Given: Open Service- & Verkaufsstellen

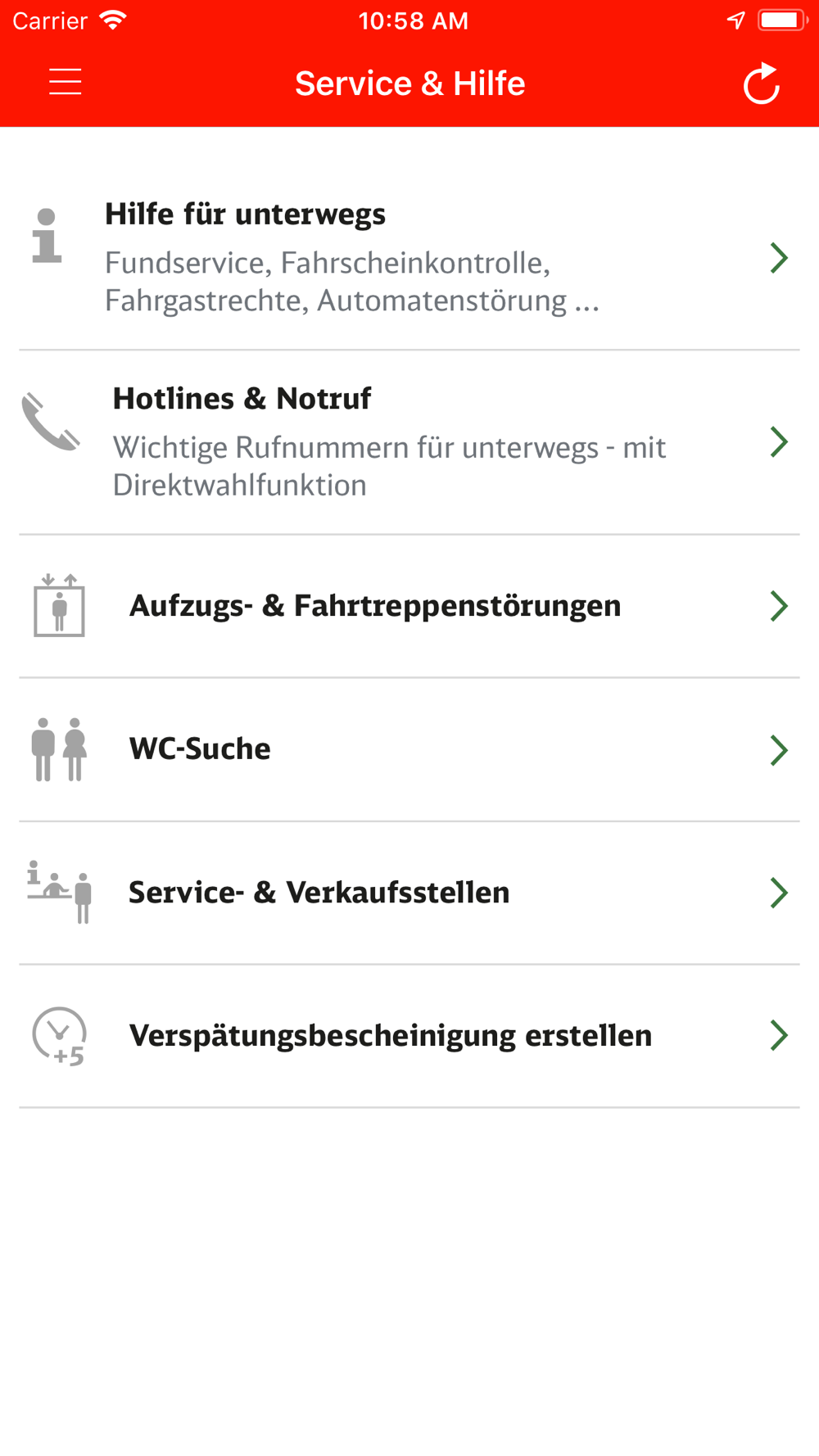Looking at the screenshot, I should click(x=409, y=893).
